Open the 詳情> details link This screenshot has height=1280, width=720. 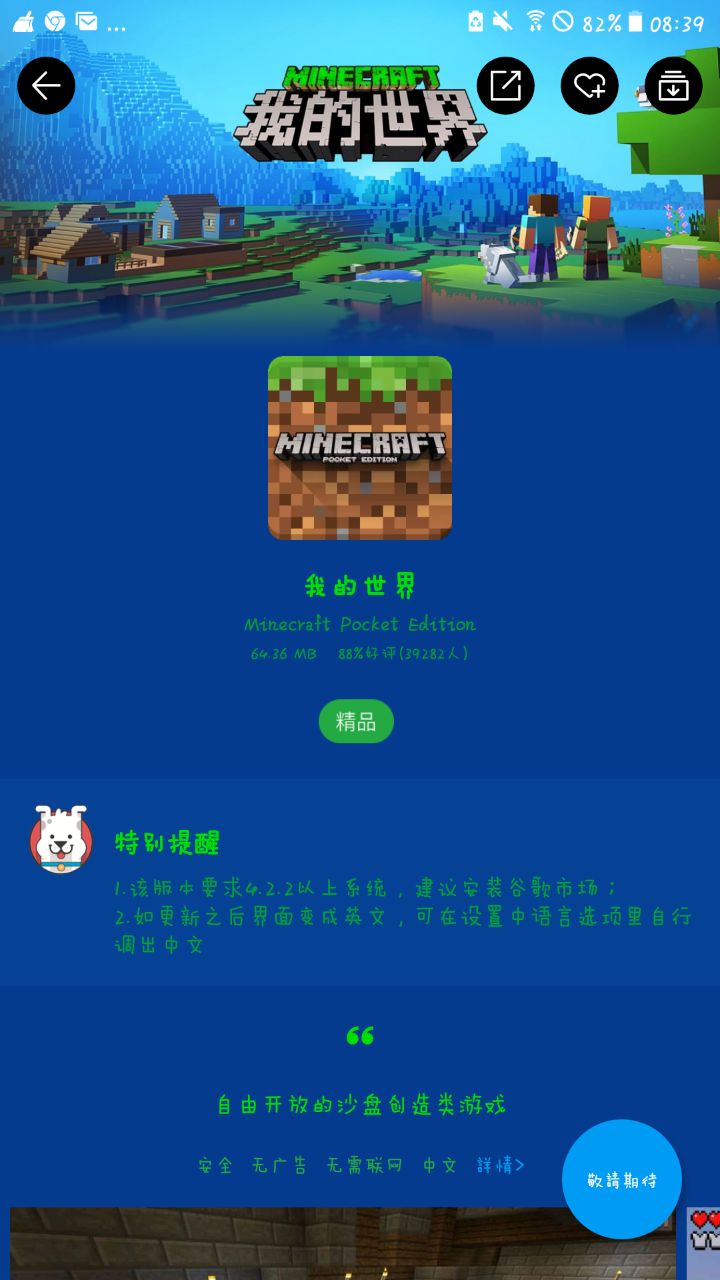[500, 1165]
